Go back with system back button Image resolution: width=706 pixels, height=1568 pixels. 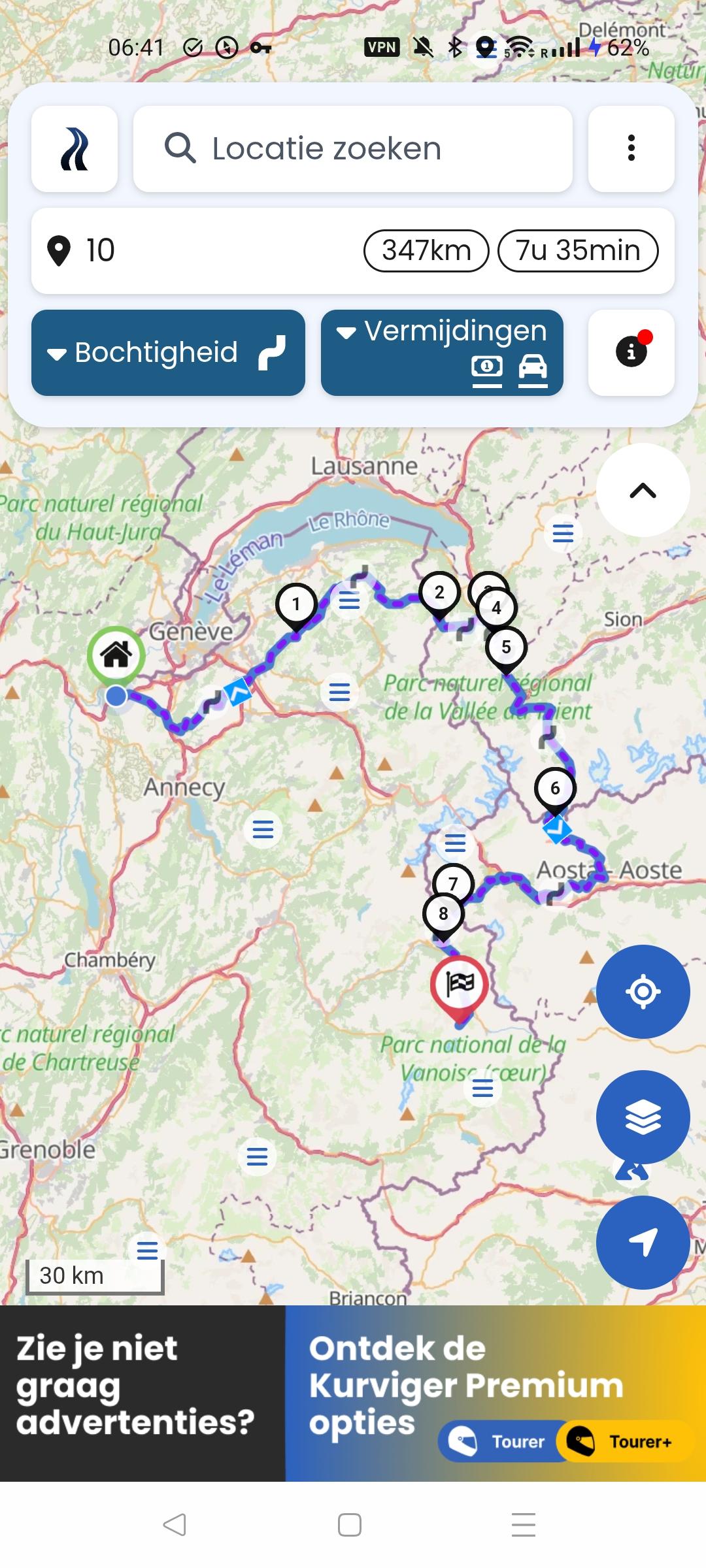[175, 1525]
